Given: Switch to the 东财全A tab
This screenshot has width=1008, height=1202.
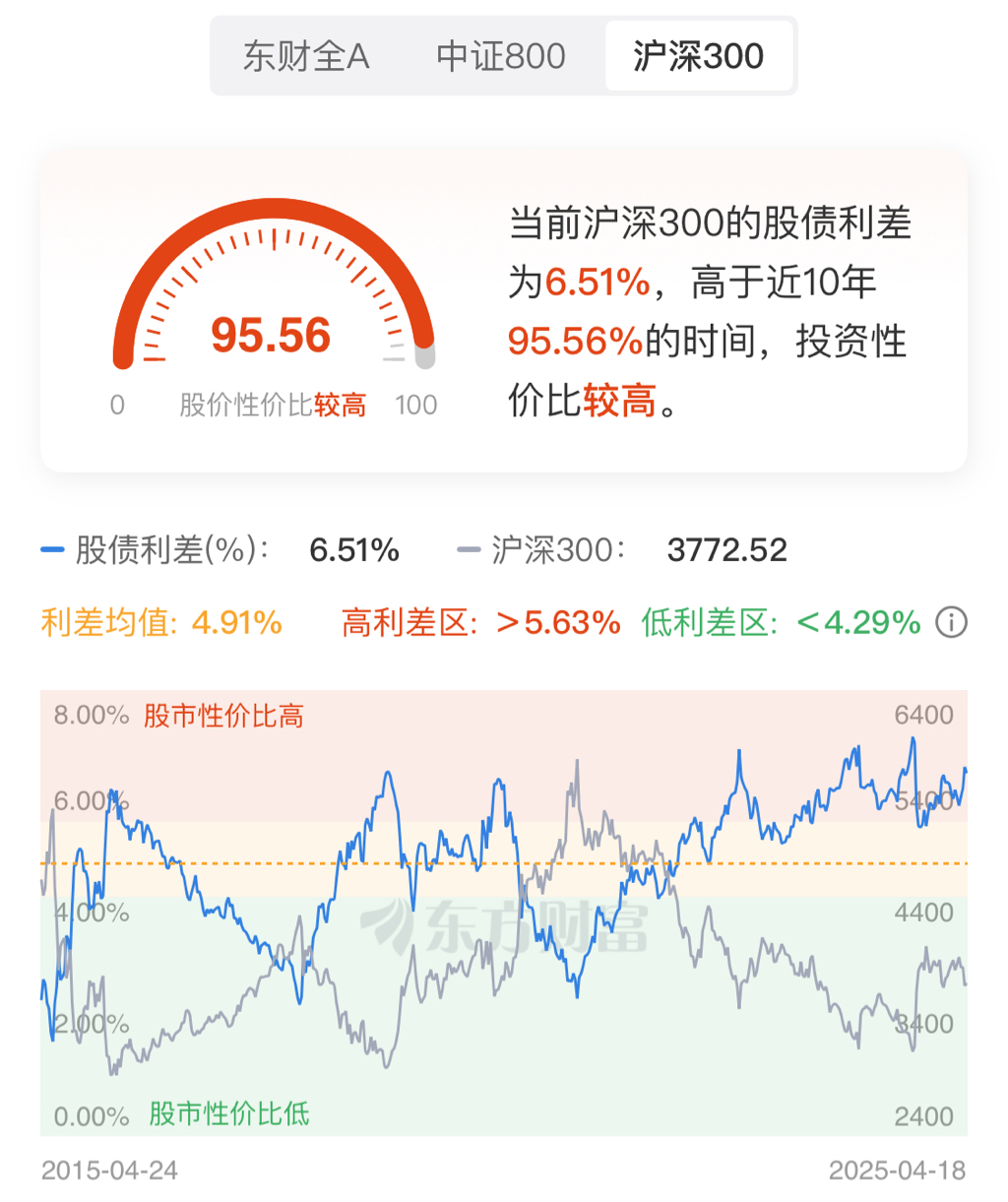Looking at the screenshot, I should (x=306, y=56).
